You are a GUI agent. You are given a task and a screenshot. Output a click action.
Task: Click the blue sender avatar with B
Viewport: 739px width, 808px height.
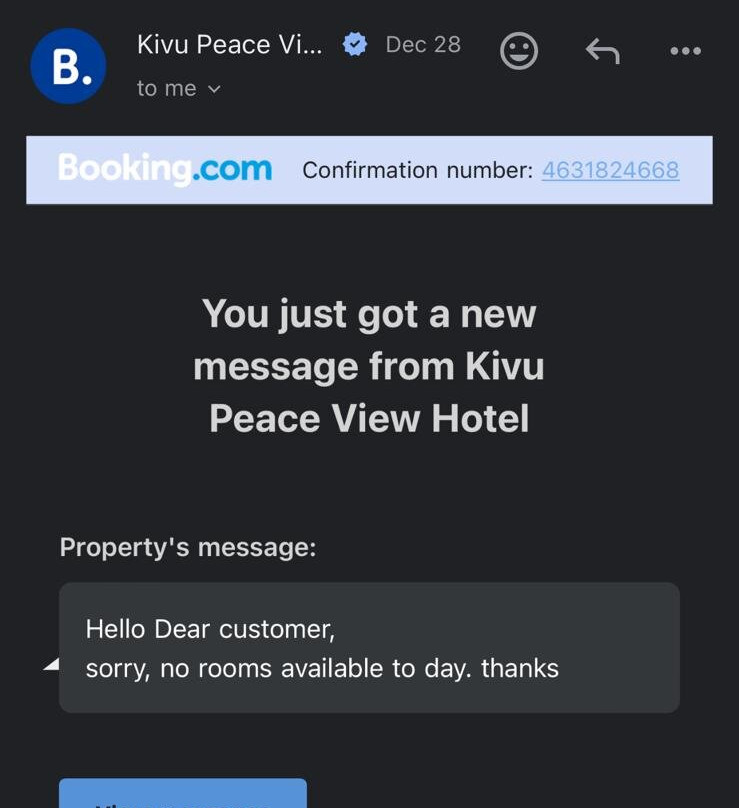pos(67,67)
